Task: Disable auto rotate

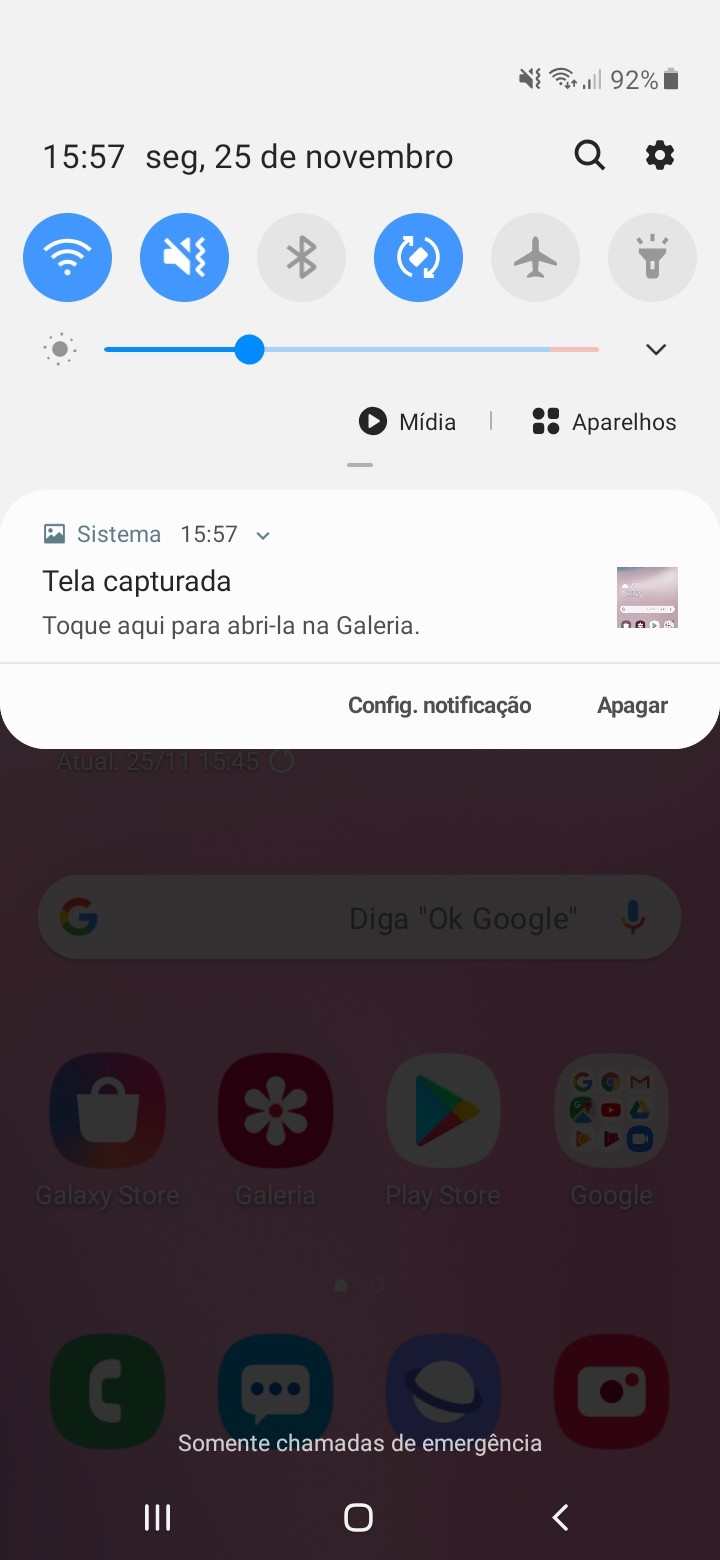Action: (x=418, y=257)
